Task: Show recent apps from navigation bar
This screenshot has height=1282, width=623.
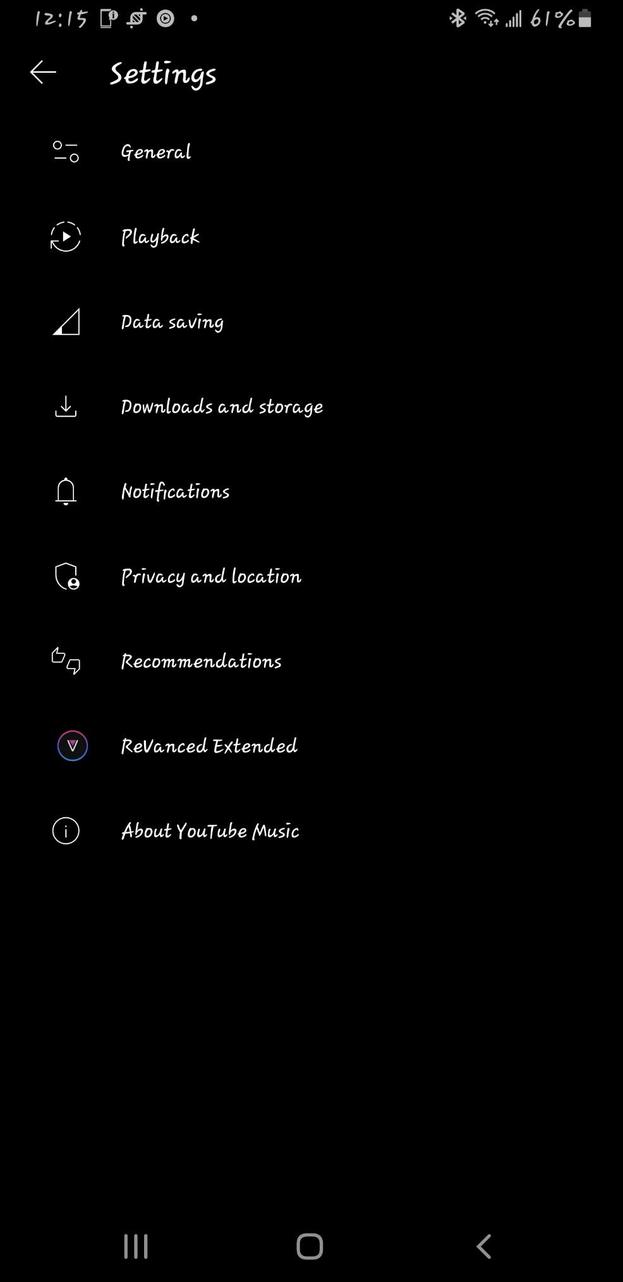Action: pos(136,1246)
